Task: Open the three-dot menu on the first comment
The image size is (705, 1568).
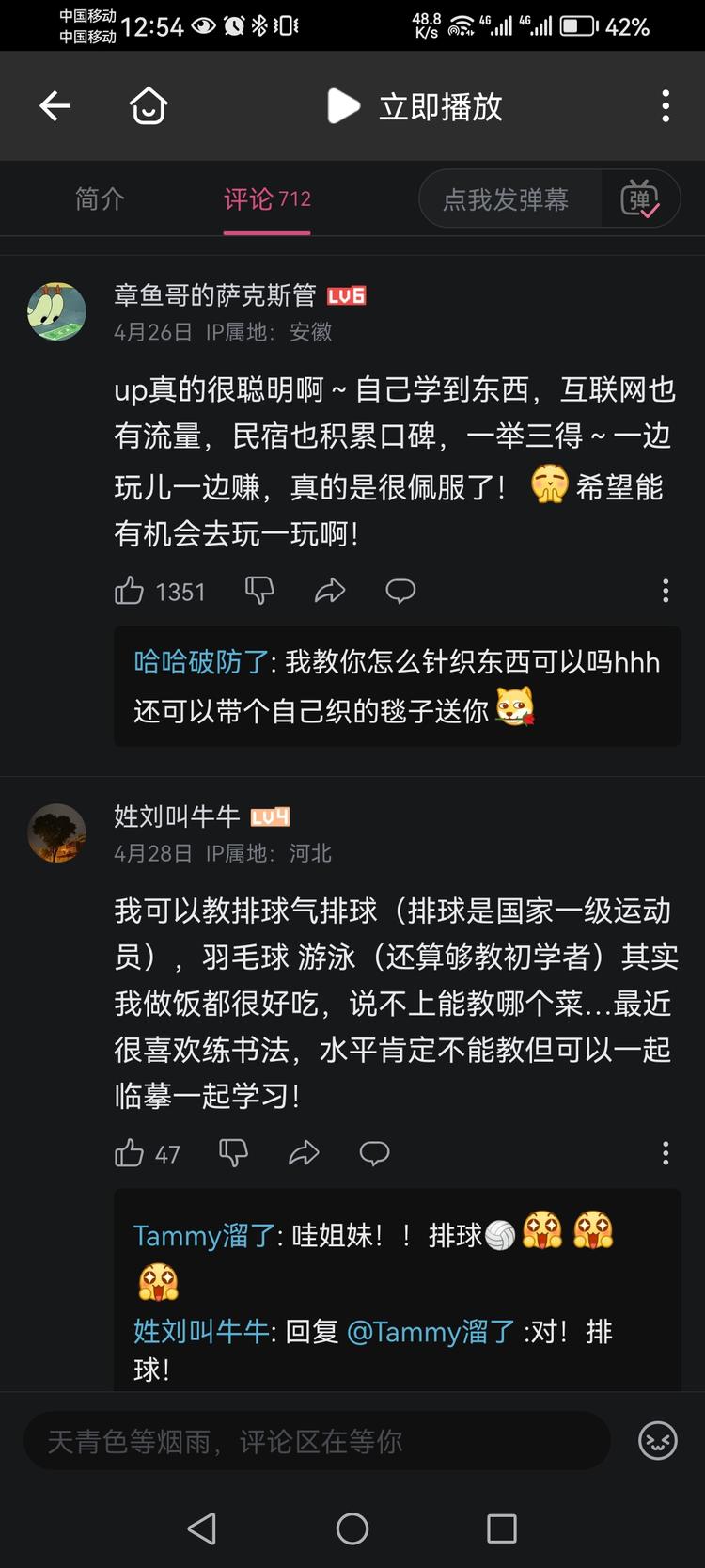Action: pos(666,591)
